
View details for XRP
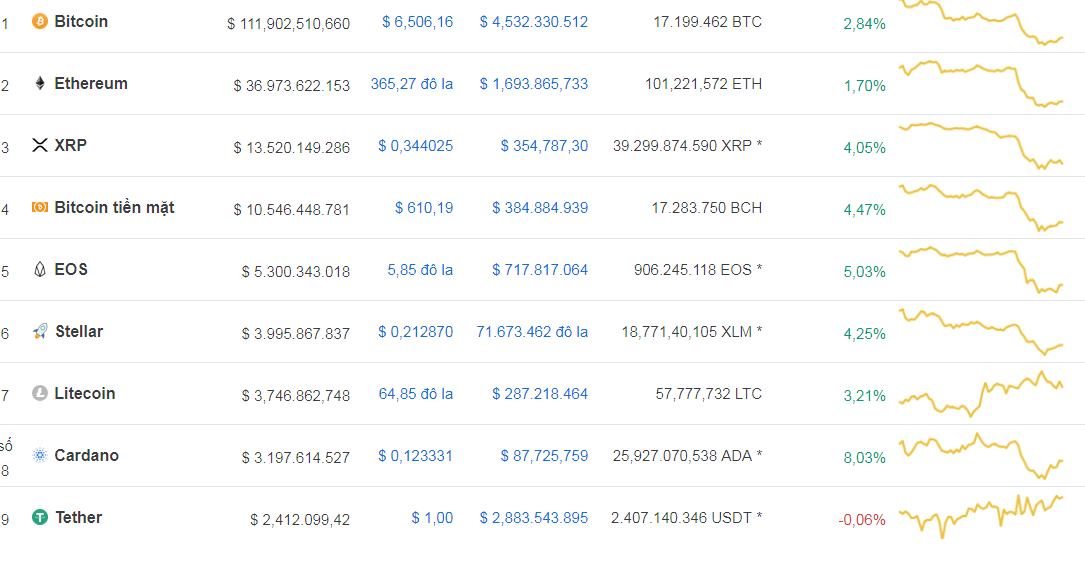[70, 145]
